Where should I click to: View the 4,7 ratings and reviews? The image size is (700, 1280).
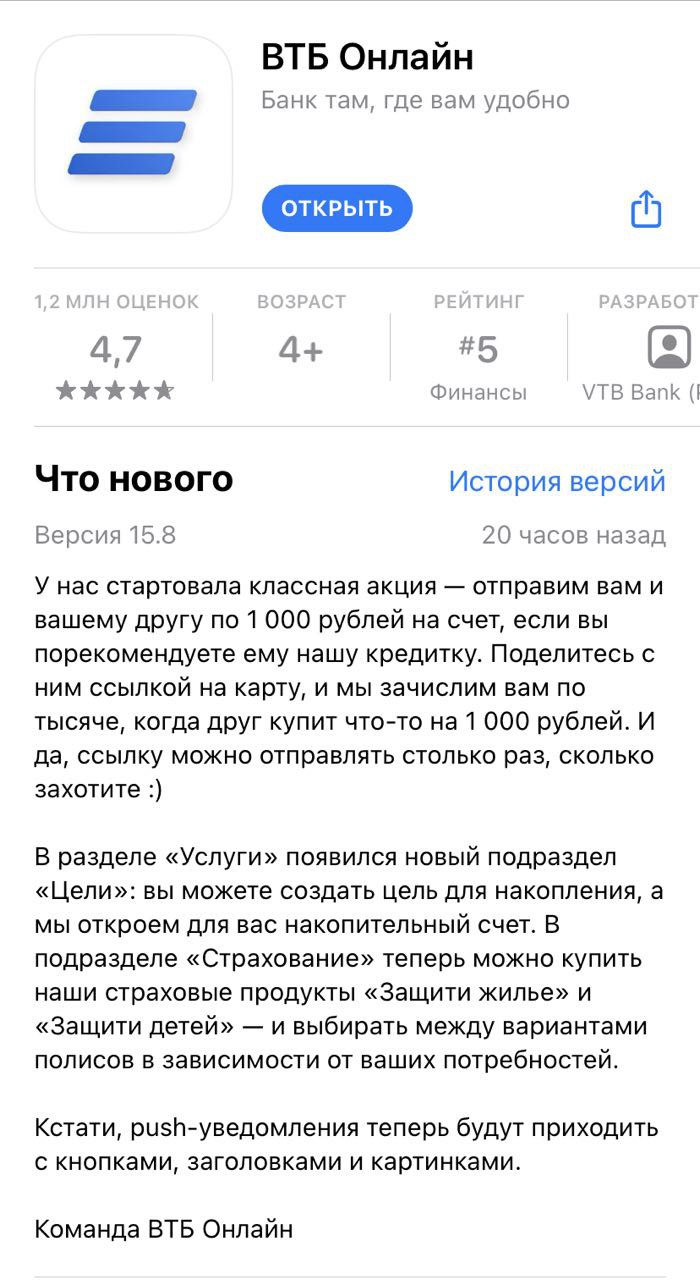116,347
